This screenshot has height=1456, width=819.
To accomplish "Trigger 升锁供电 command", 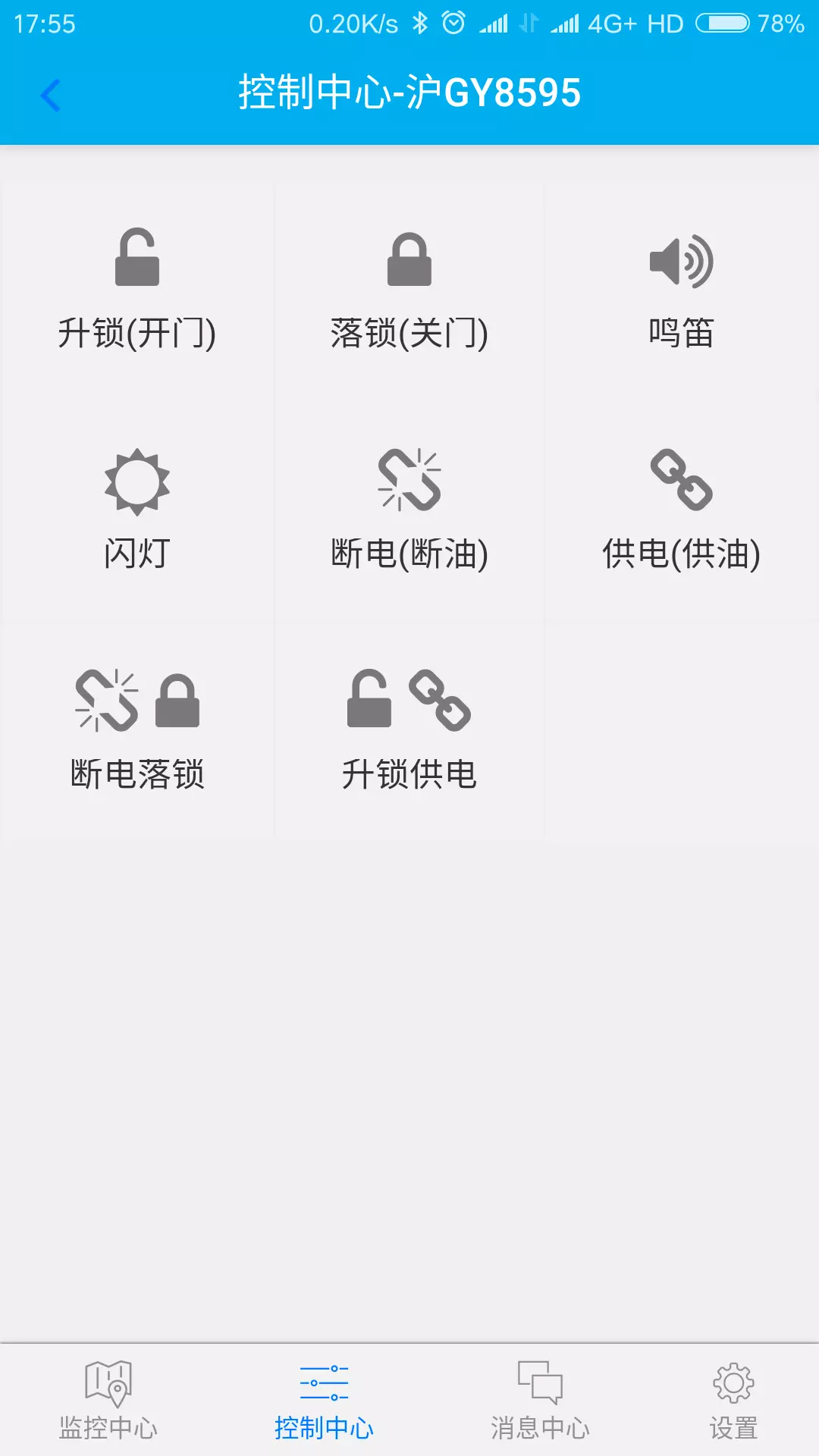I will coord(409,730).
